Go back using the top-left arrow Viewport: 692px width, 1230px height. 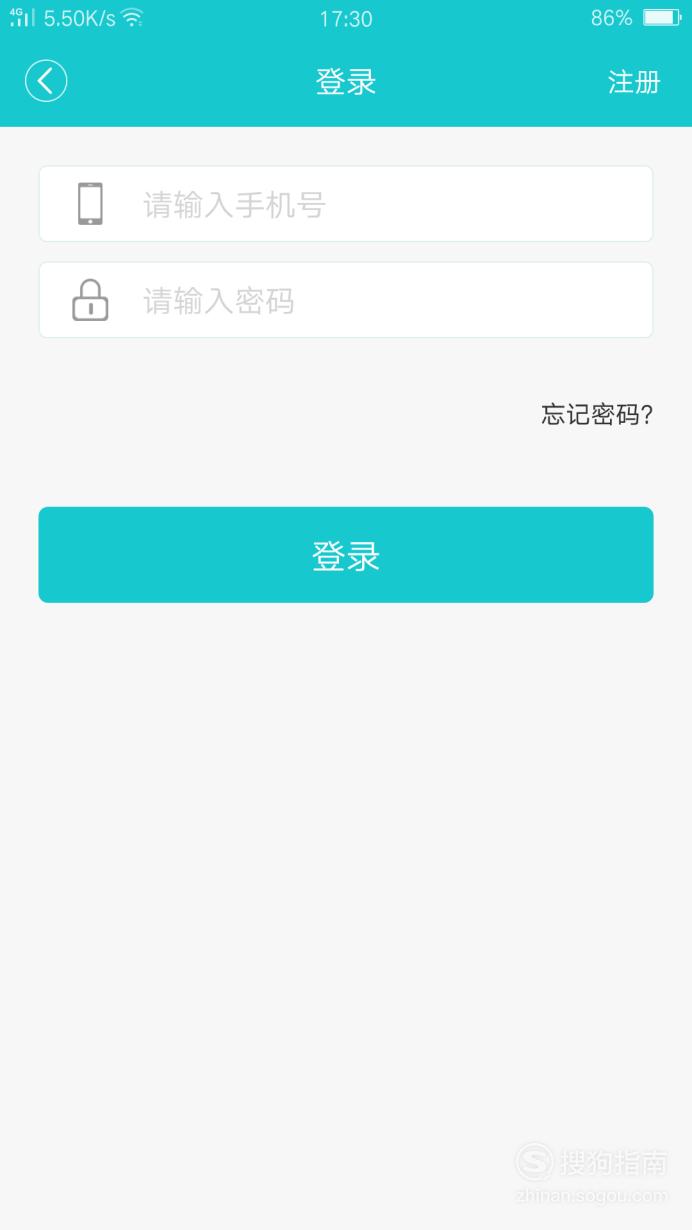pos(46,81)
